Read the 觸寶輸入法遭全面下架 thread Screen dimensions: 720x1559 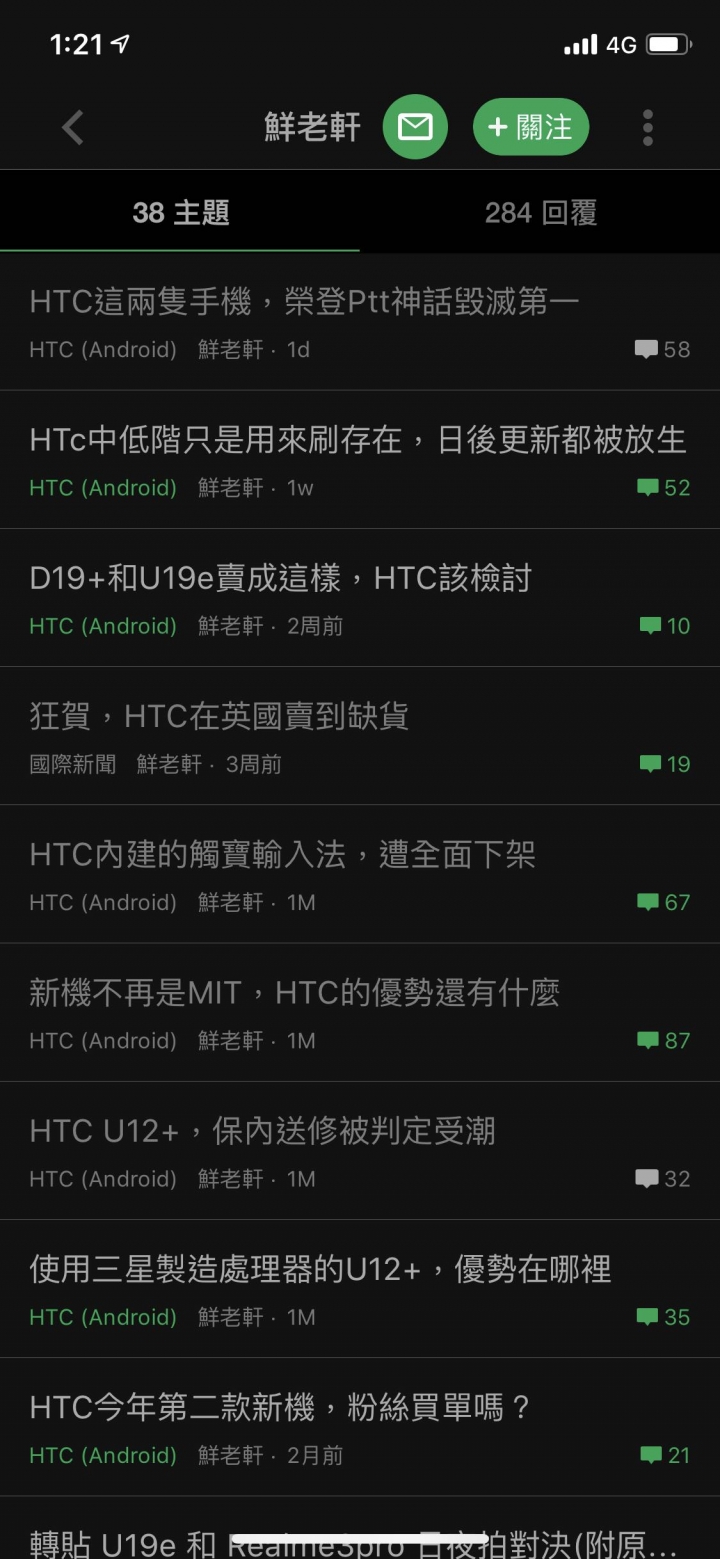tap(282, 854)
